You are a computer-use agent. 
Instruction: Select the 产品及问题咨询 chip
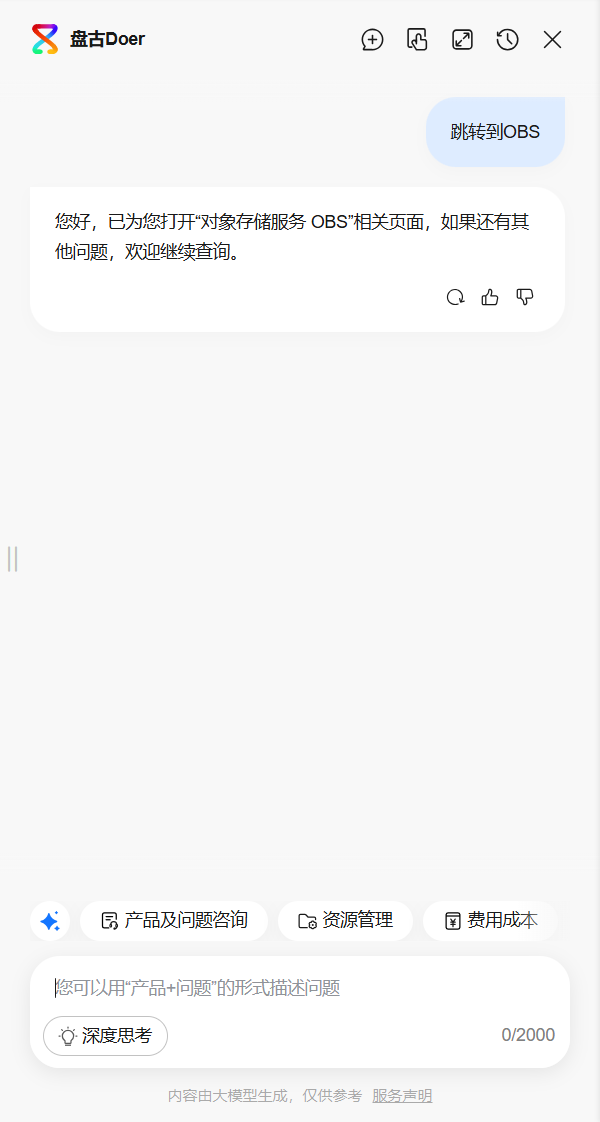[x=174, y=921]
